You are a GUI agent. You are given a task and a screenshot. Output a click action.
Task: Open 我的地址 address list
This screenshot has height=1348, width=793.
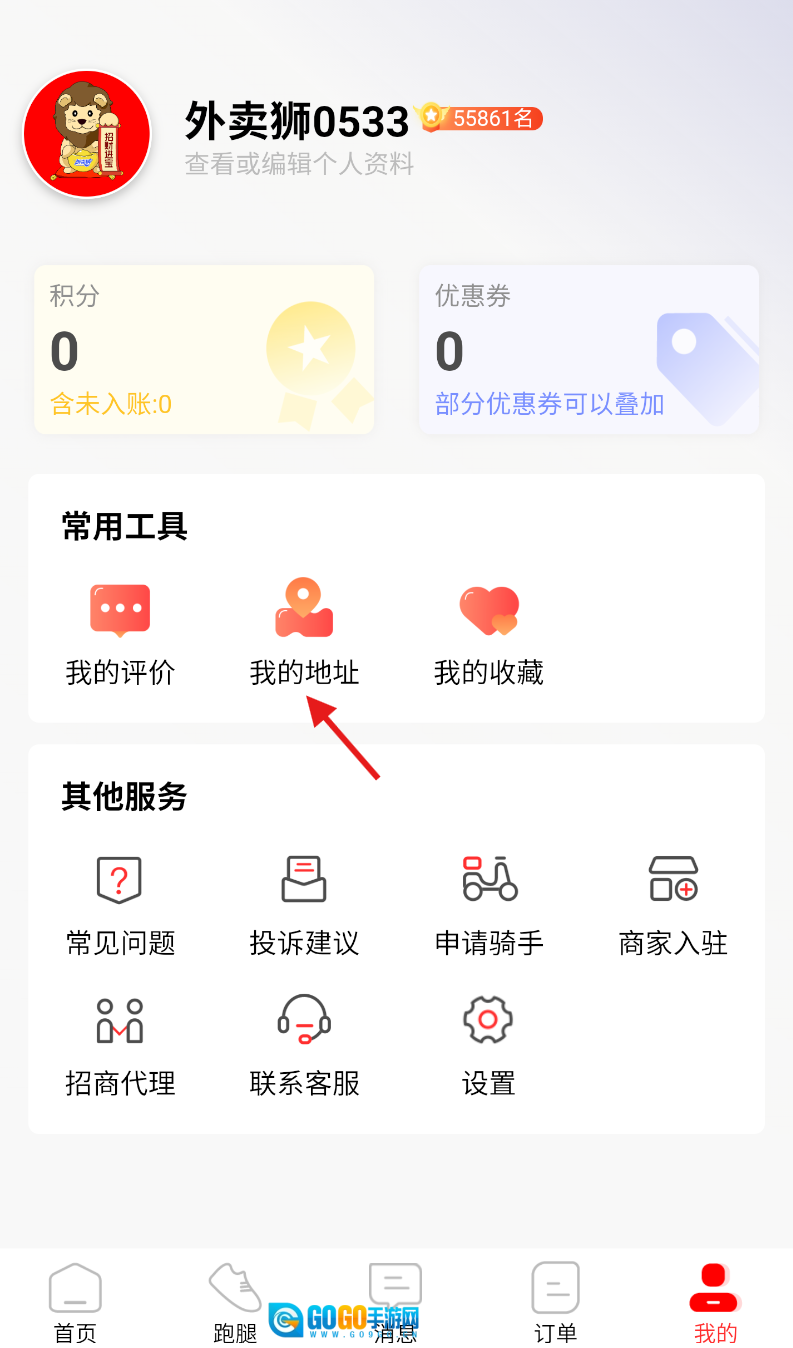pos(304,634)
